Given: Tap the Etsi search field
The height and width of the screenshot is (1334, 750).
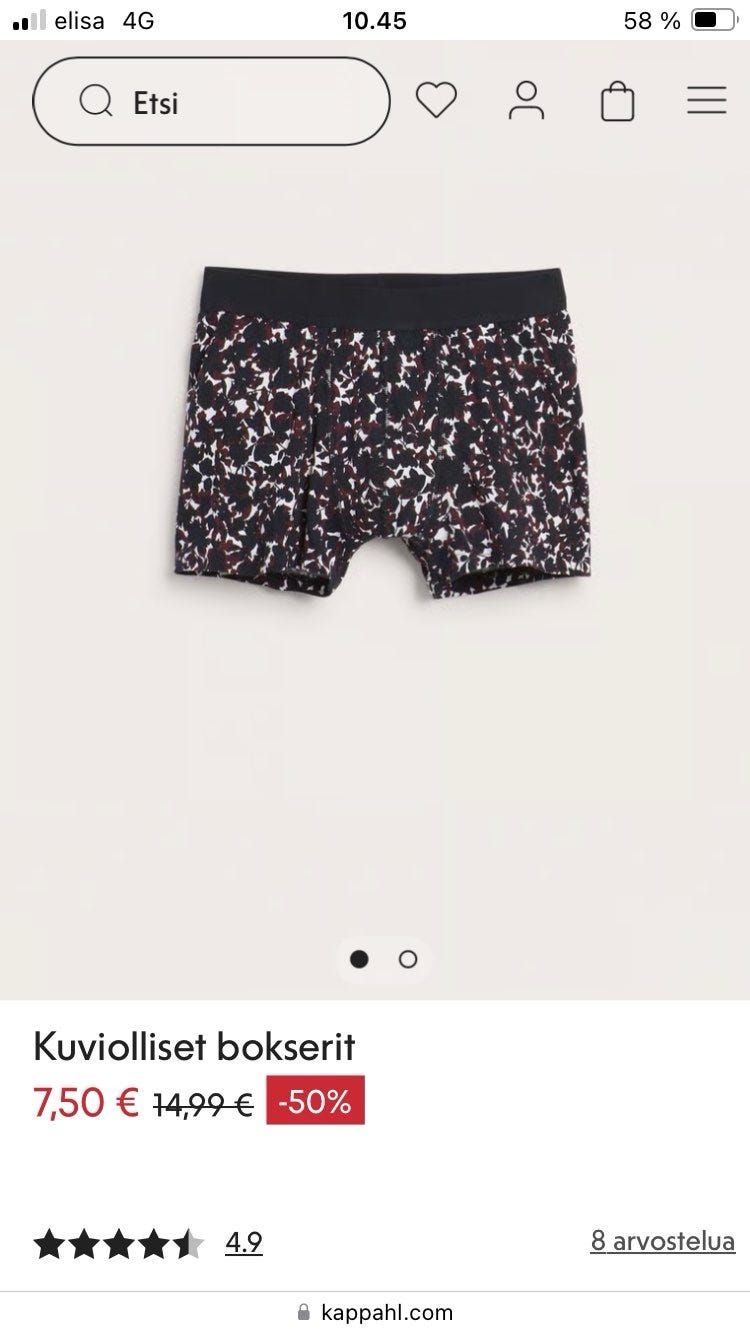Looking at the screenshot, I should coord(210,102).
